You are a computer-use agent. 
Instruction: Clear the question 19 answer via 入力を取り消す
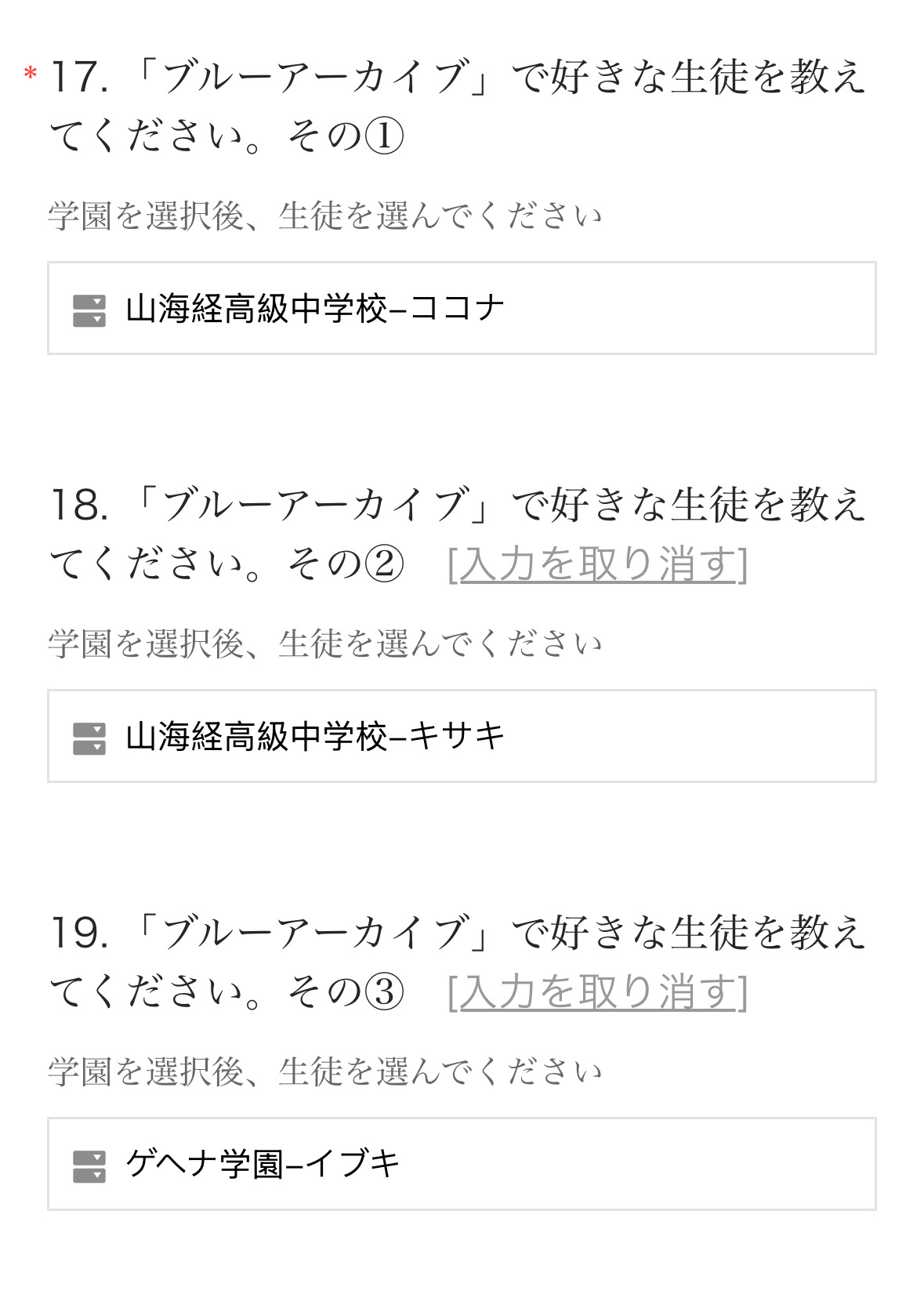pos(597,992)
